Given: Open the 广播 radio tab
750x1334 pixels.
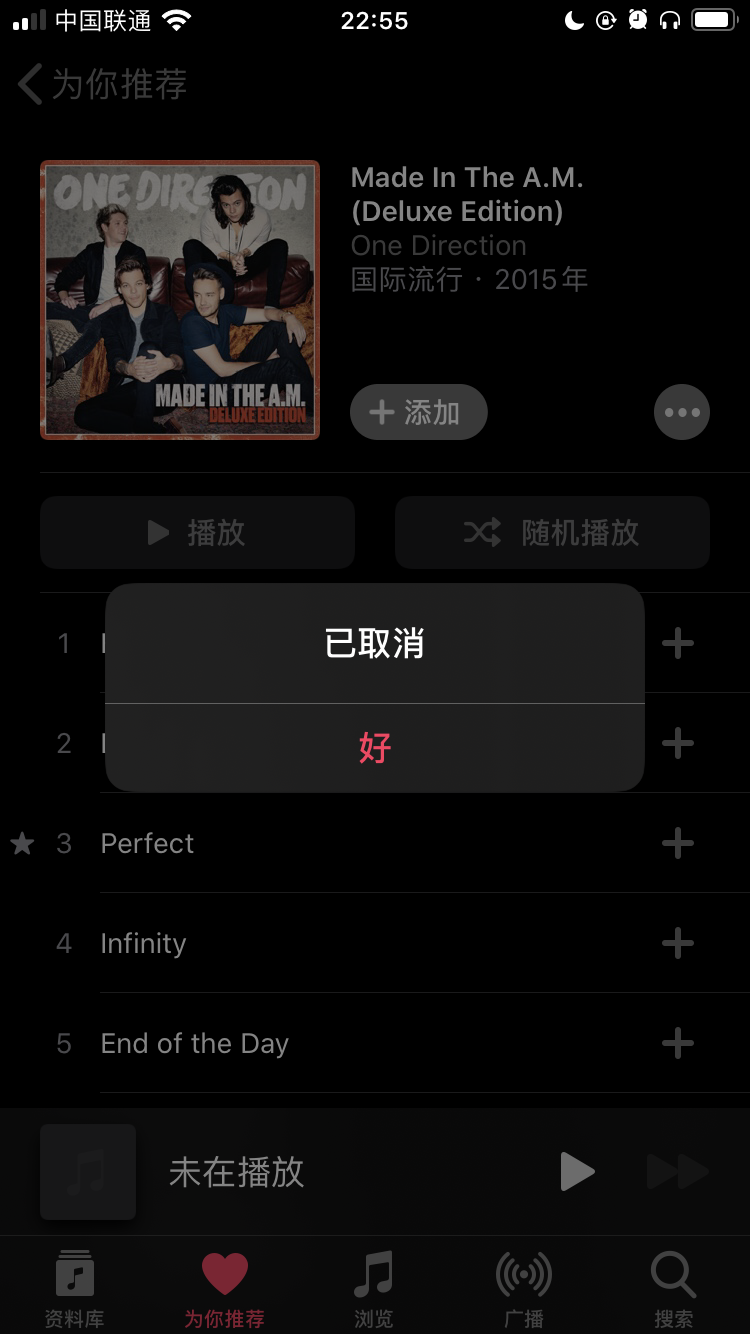Looking at the screenshot, I should click(524, 1288).
